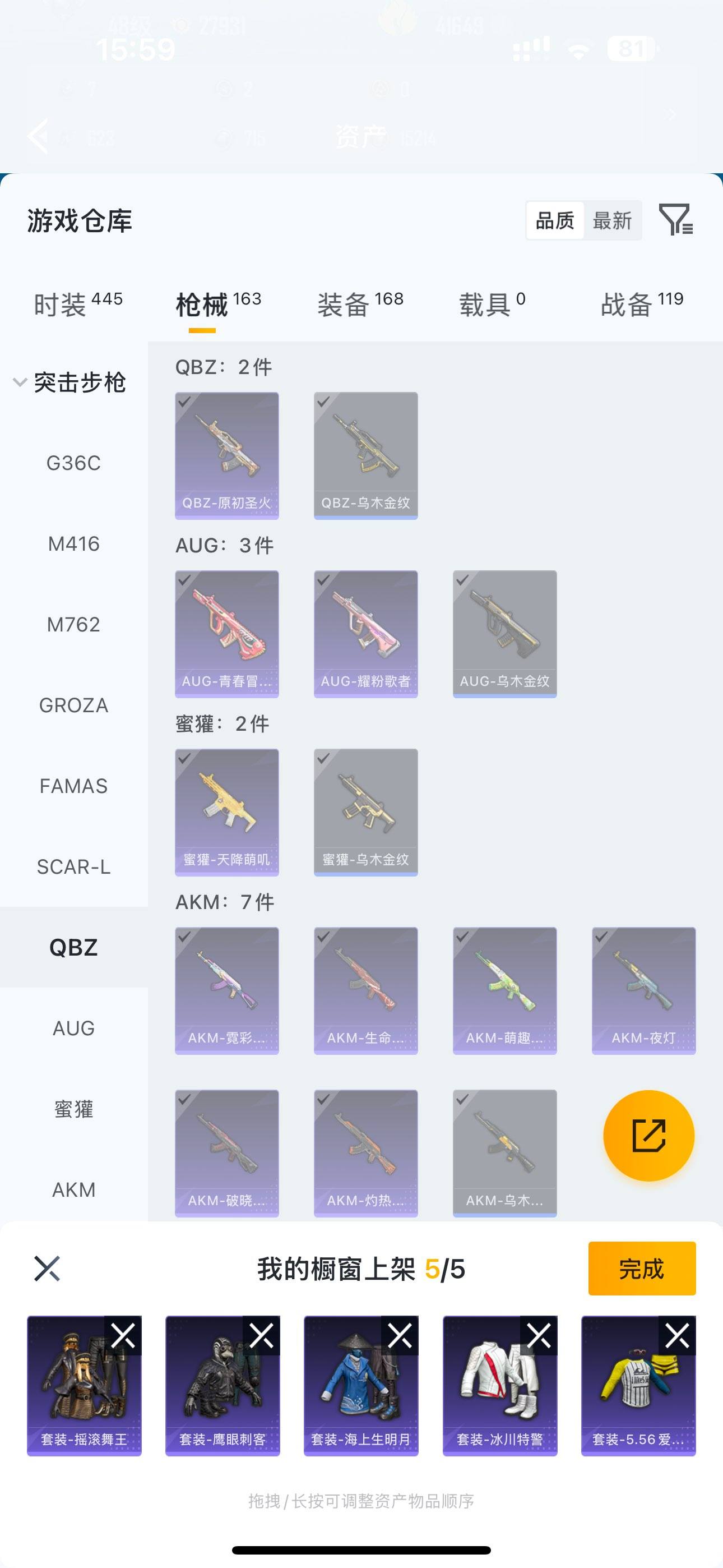Pick the 蜜獾-天降萌叽 skin
The width and height of the screenshot is (723, 1568).
tap(227, 812)
